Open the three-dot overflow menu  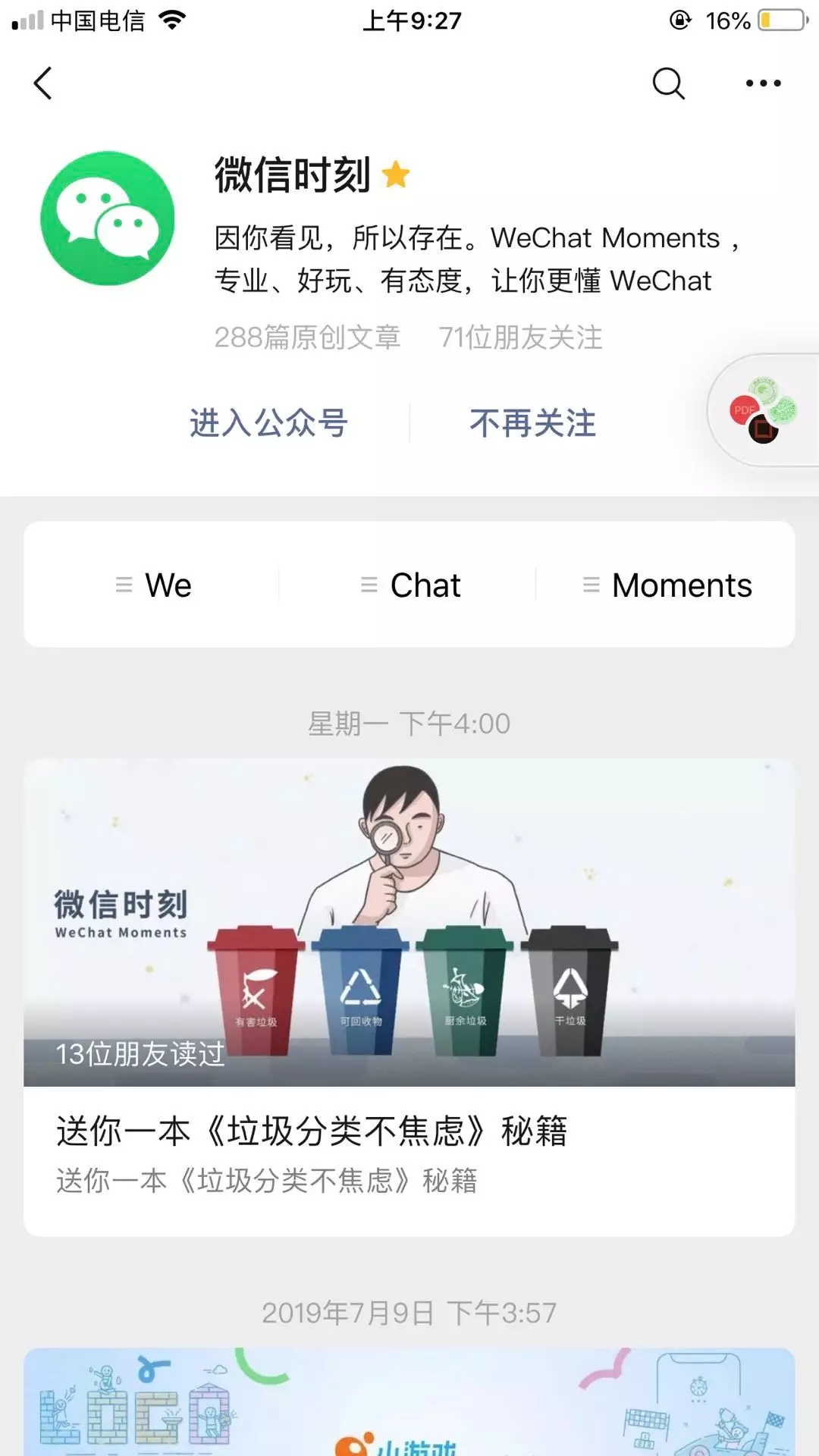(763, 83)
